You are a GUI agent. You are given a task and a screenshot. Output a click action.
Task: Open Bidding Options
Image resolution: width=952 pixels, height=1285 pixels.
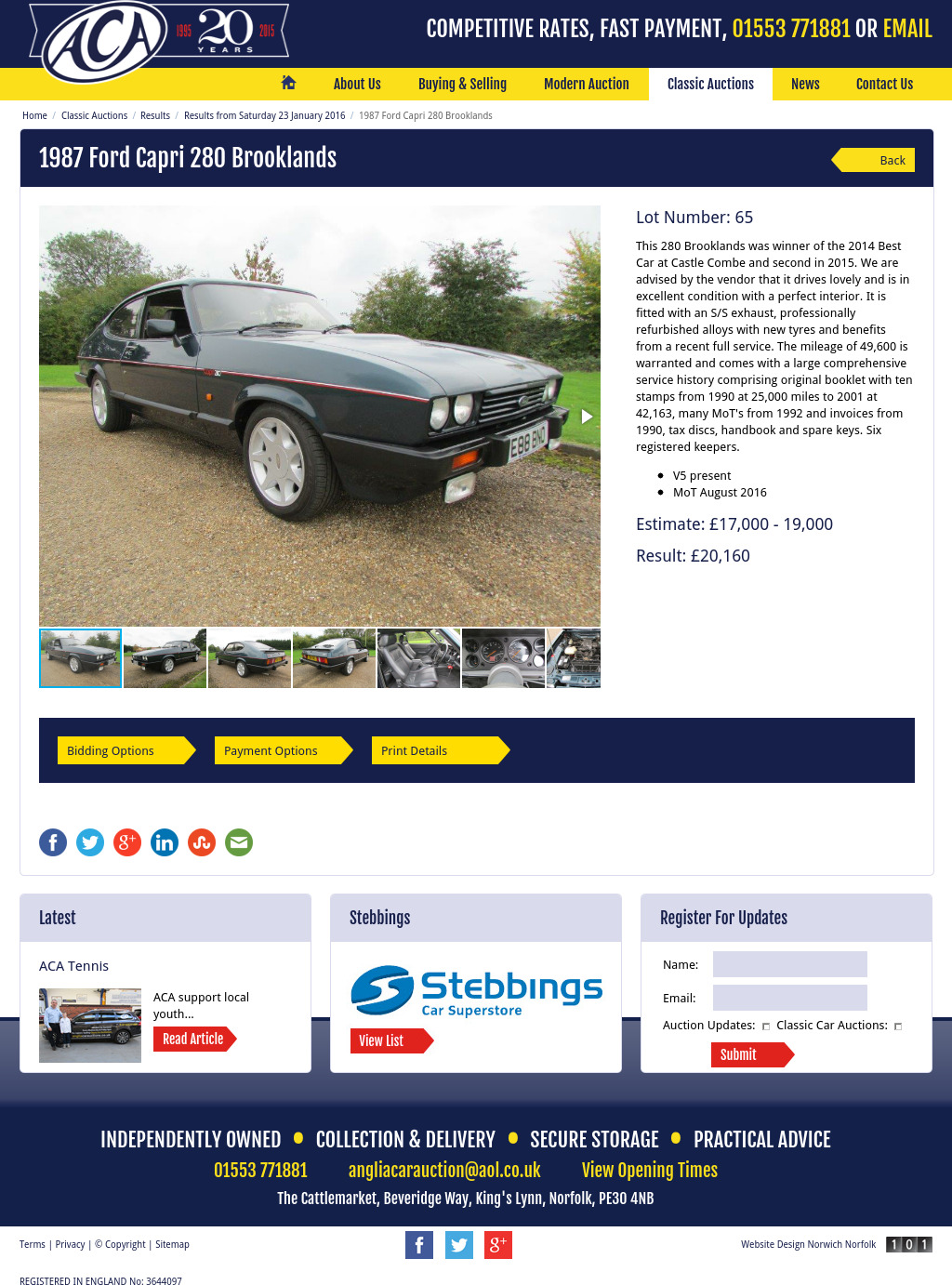coord(121,750)
